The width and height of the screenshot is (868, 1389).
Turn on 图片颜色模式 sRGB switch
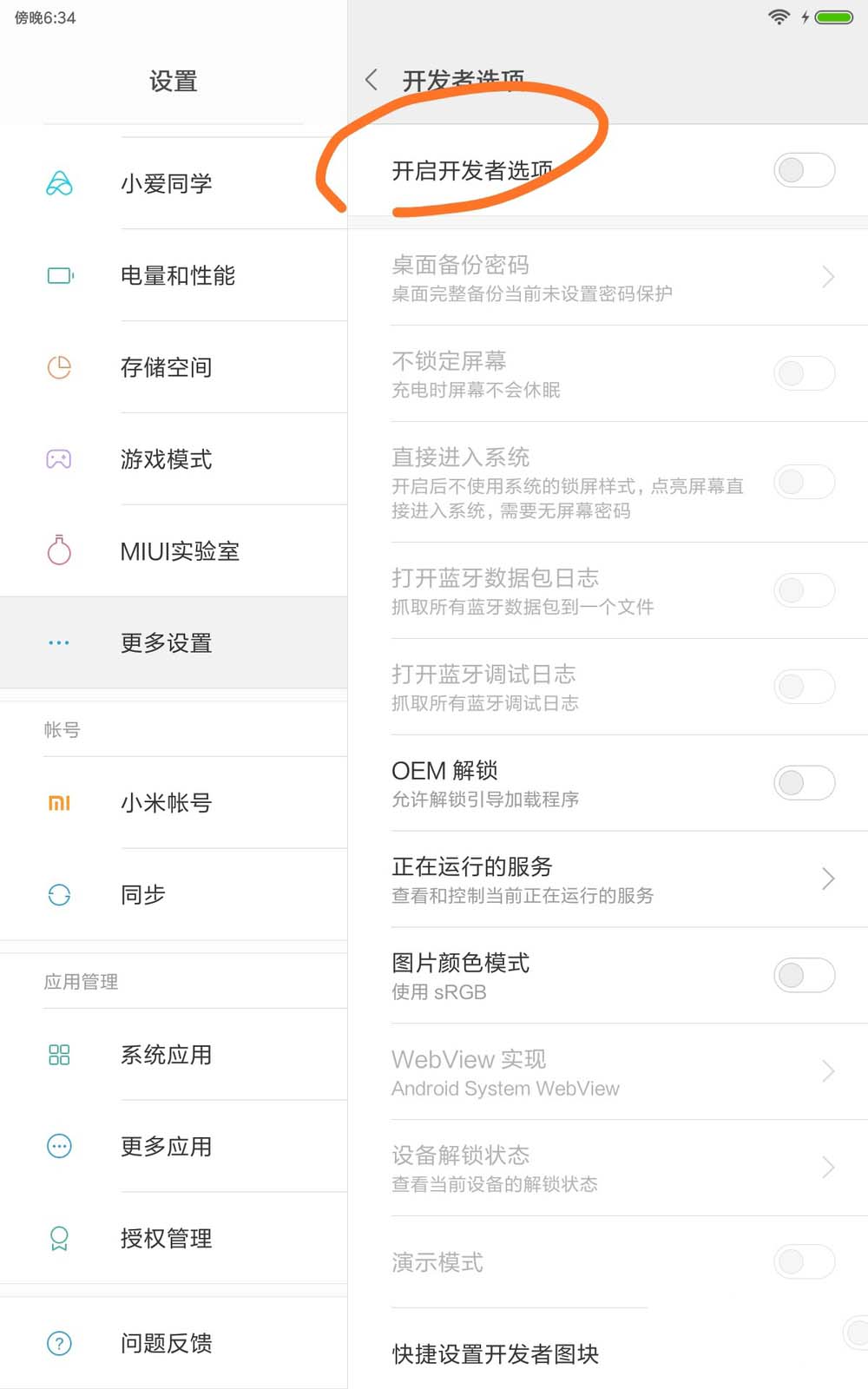[804, 975]
